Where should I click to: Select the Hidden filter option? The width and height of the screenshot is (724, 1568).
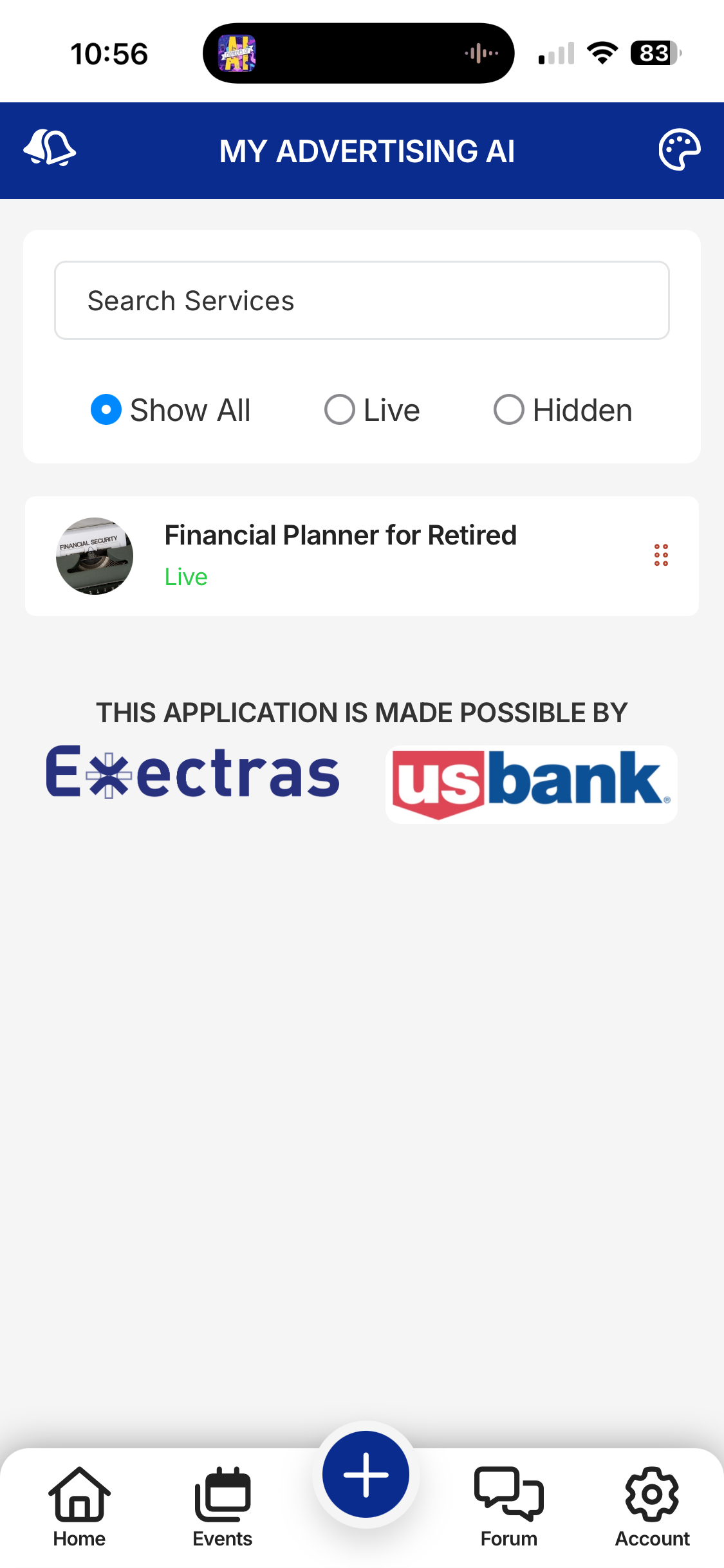[509, 410]
